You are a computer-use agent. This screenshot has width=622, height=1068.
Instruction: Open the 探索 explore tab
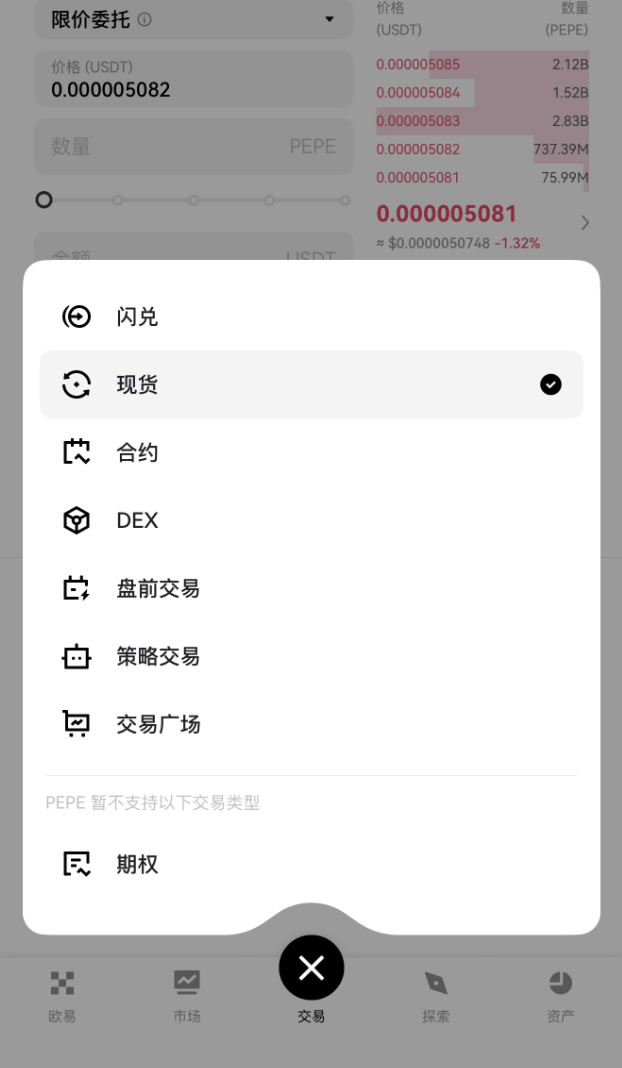[436, 995]
